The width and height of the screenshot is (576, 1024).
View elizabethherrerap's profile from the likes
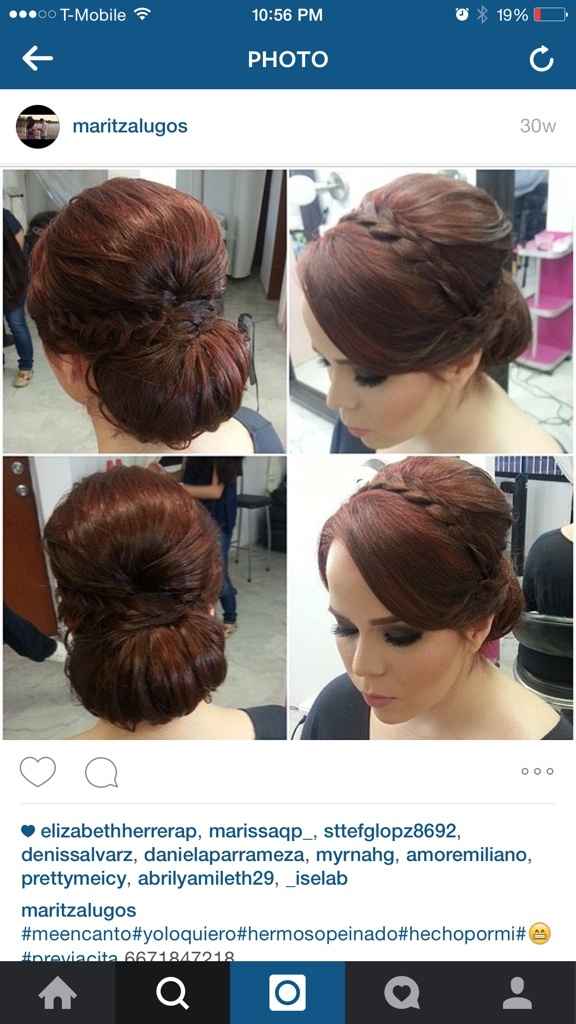pyautogui.click(x=118, y=831)
